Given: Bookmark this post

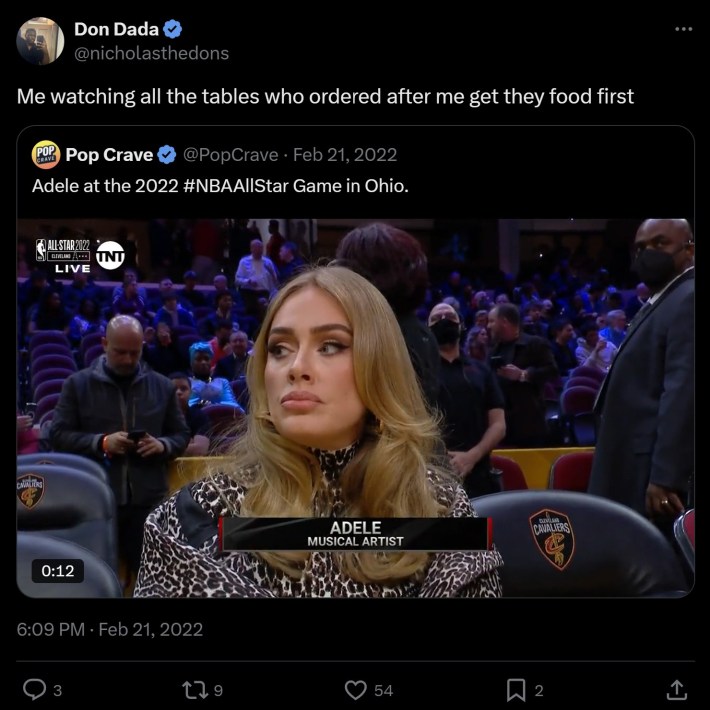Looking at the screenshot, I should (x=516, y=689).
